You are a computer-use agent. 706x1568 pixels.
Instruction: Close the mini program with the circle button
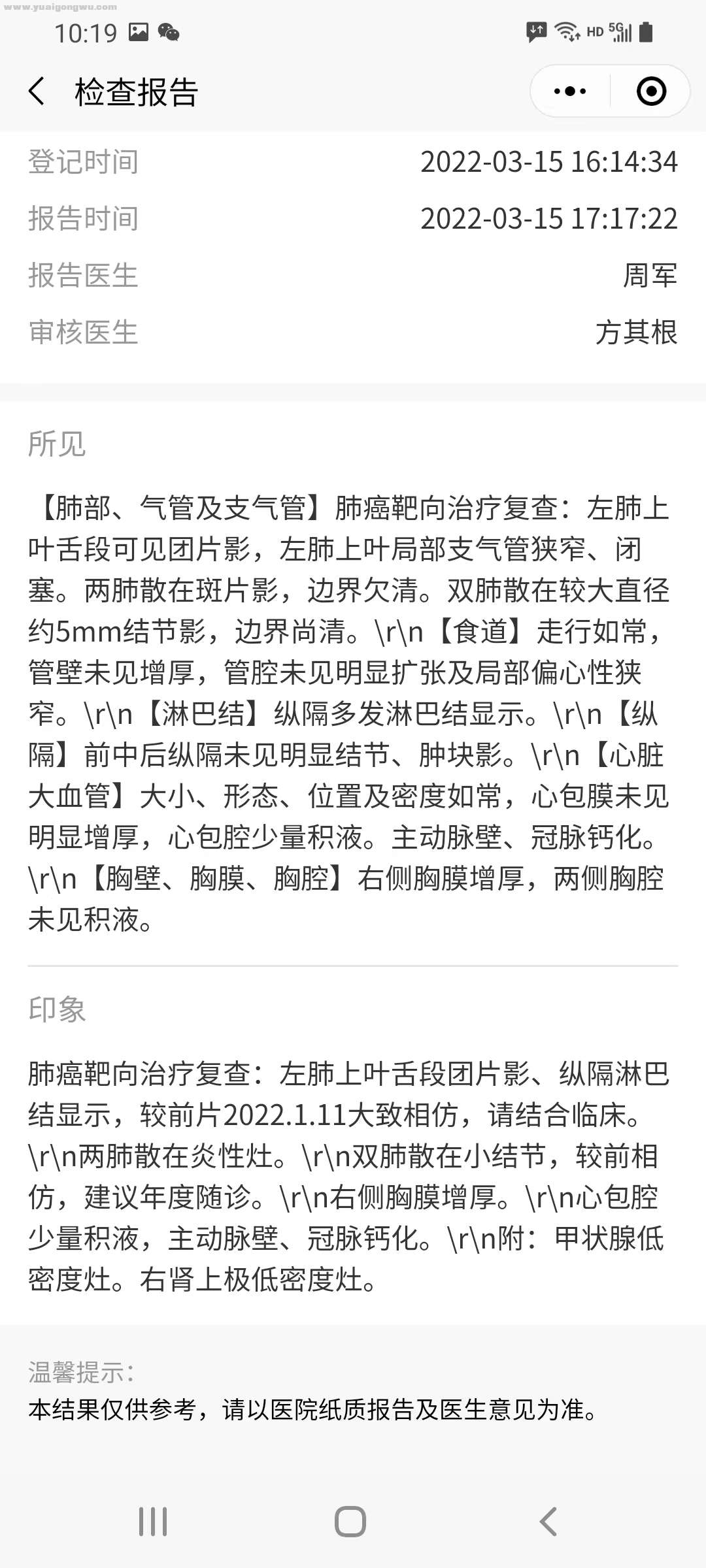pyautogui.click(x=651, y=91)
